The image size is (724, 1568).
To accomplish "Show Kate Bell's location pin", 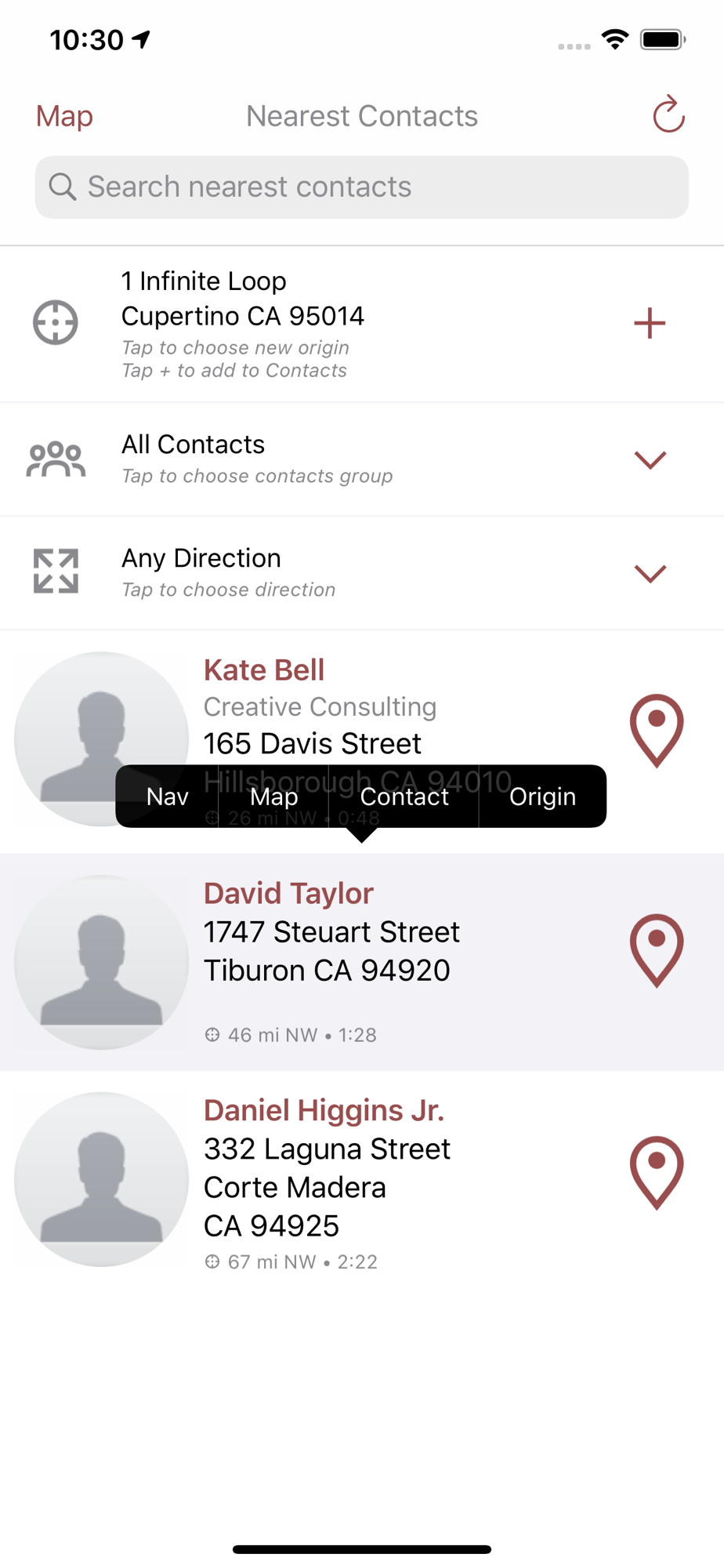I will (657, 731).
